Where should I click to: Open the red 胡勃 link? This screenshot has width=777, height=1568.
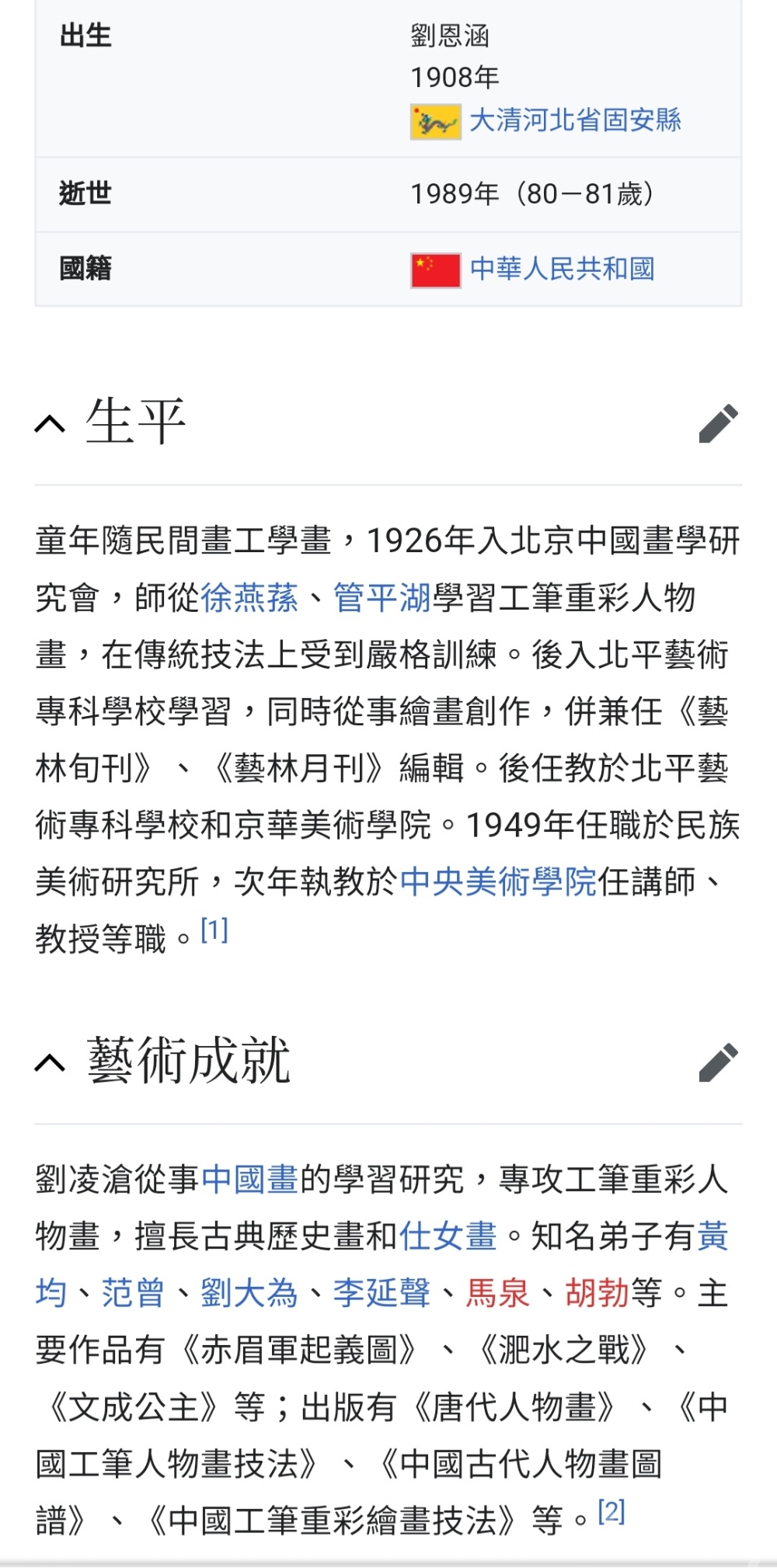tap(597, 1293)
